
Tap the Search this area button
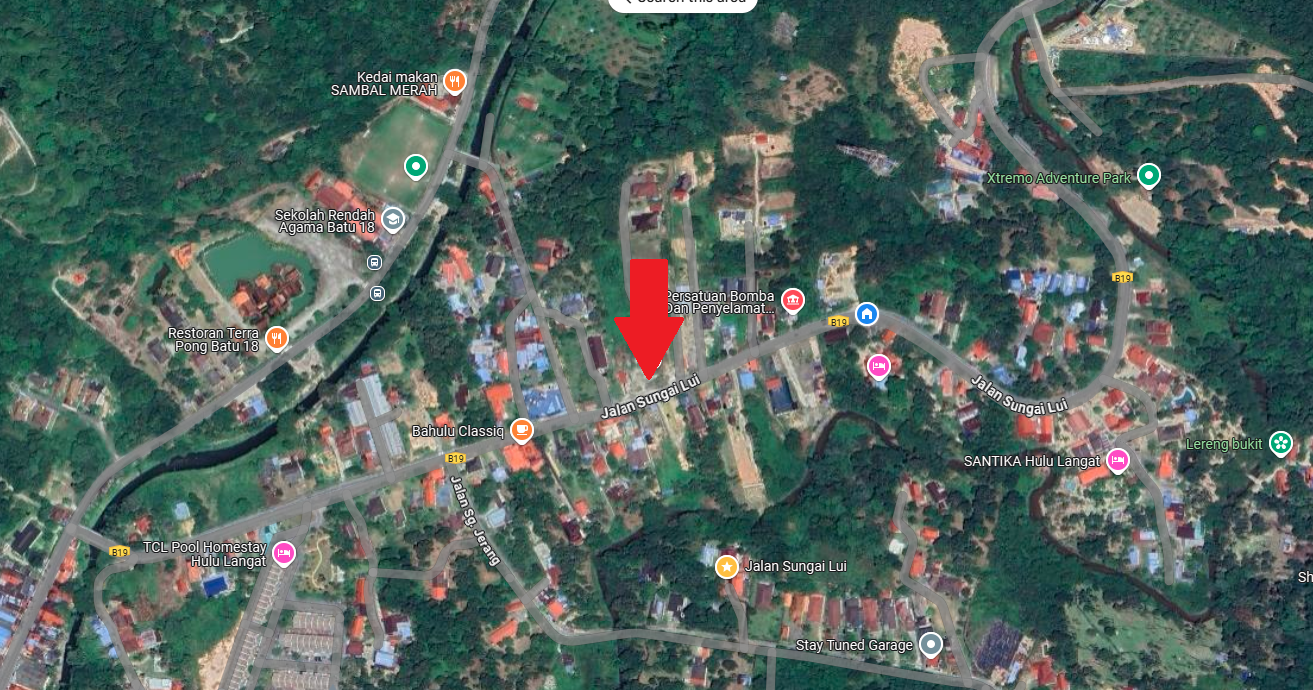683,3
